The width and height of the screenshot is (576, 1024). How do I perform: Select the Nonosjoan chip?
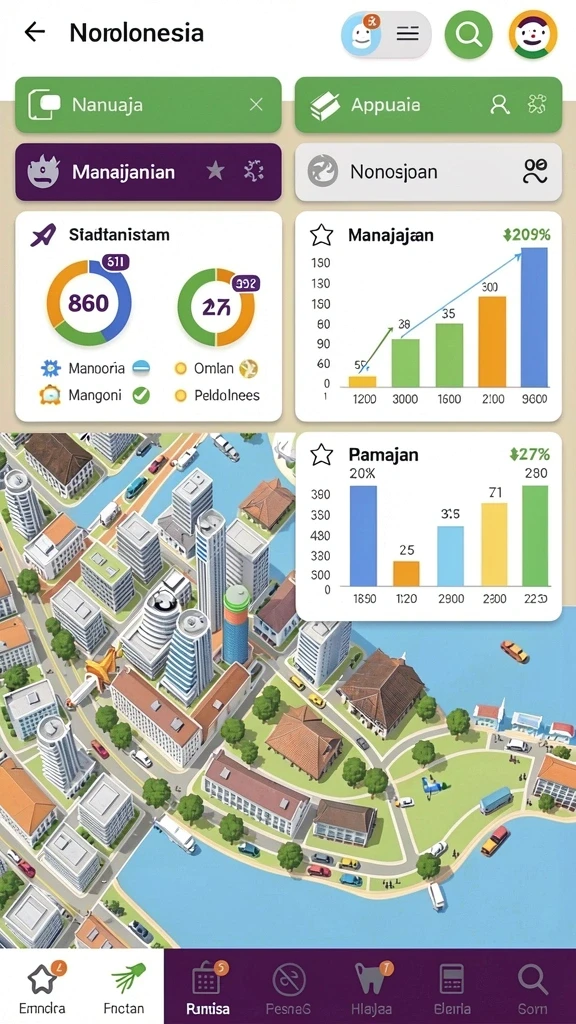428,172
